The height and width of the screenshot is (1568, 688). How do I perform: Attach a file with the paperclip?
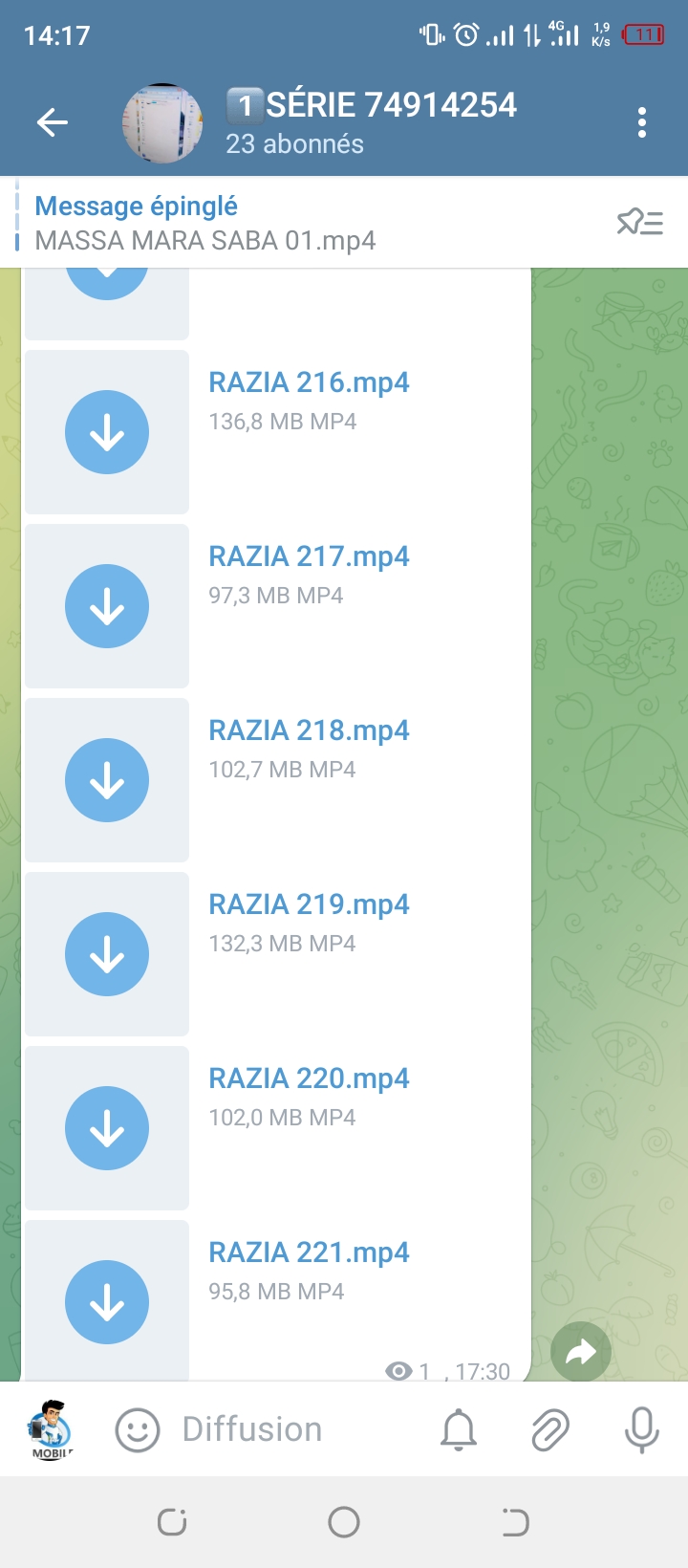point(550,1430)
